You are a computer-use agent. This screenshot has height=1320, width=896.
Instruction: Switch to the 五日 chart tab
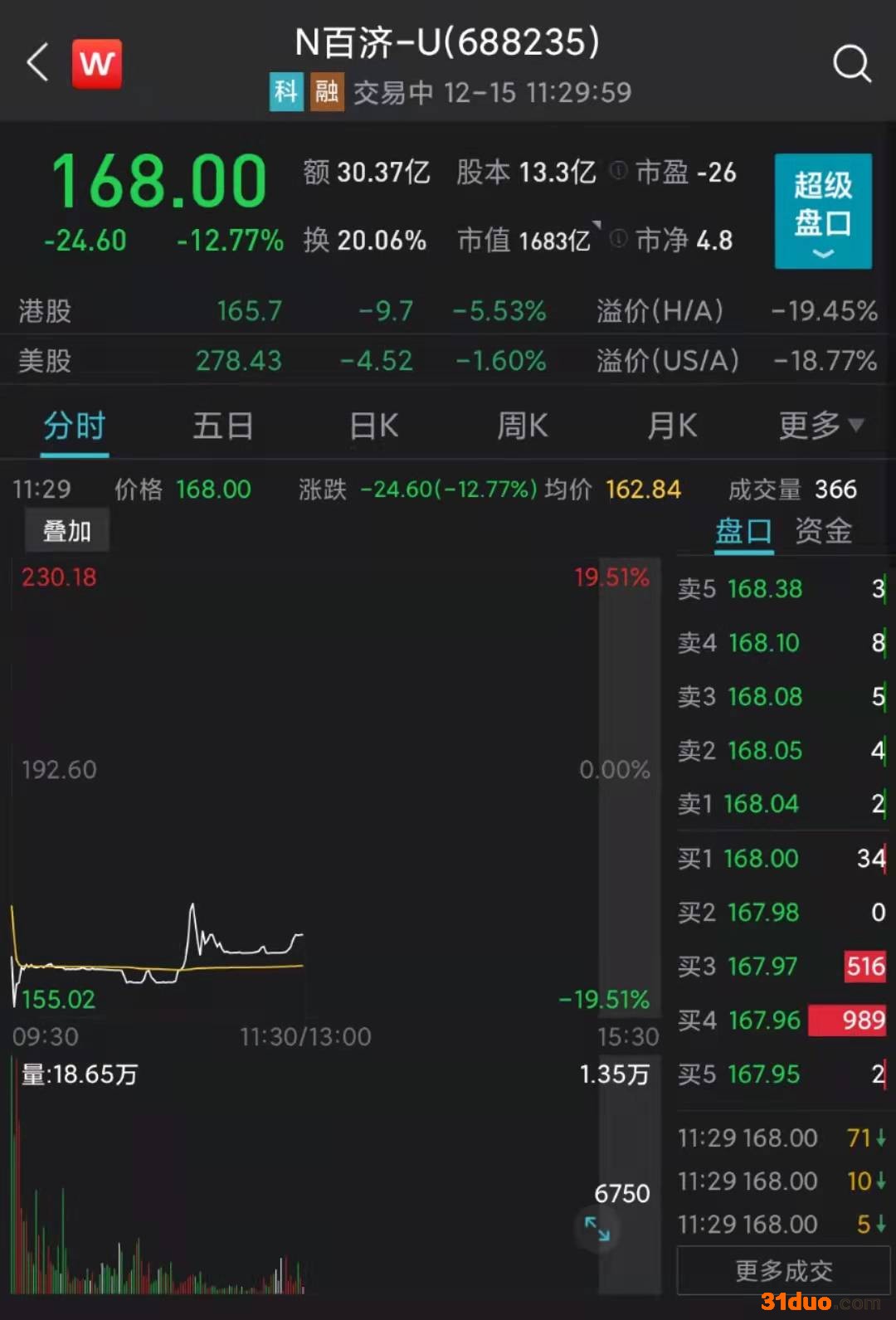(x=222, y=426)
